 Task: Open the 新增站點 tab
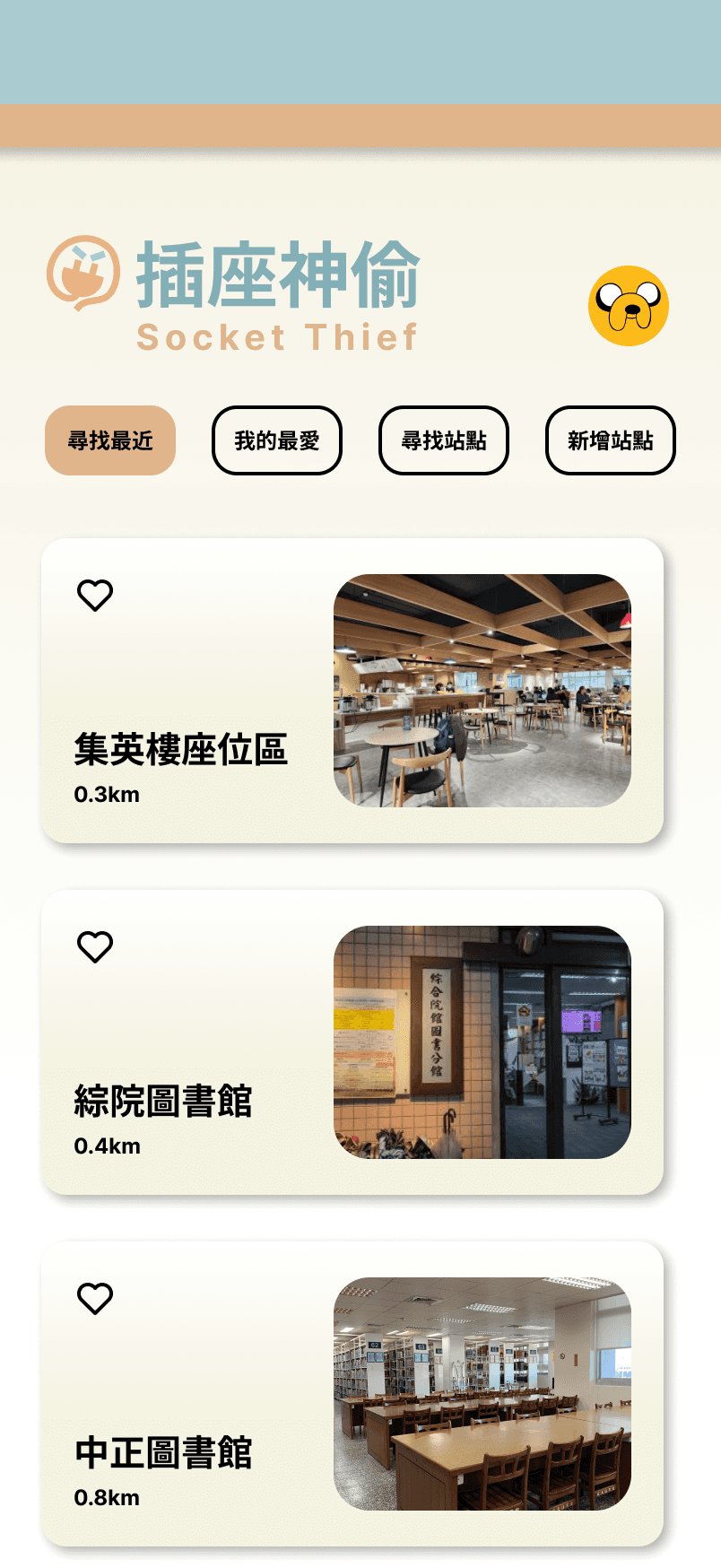point(611,440)
